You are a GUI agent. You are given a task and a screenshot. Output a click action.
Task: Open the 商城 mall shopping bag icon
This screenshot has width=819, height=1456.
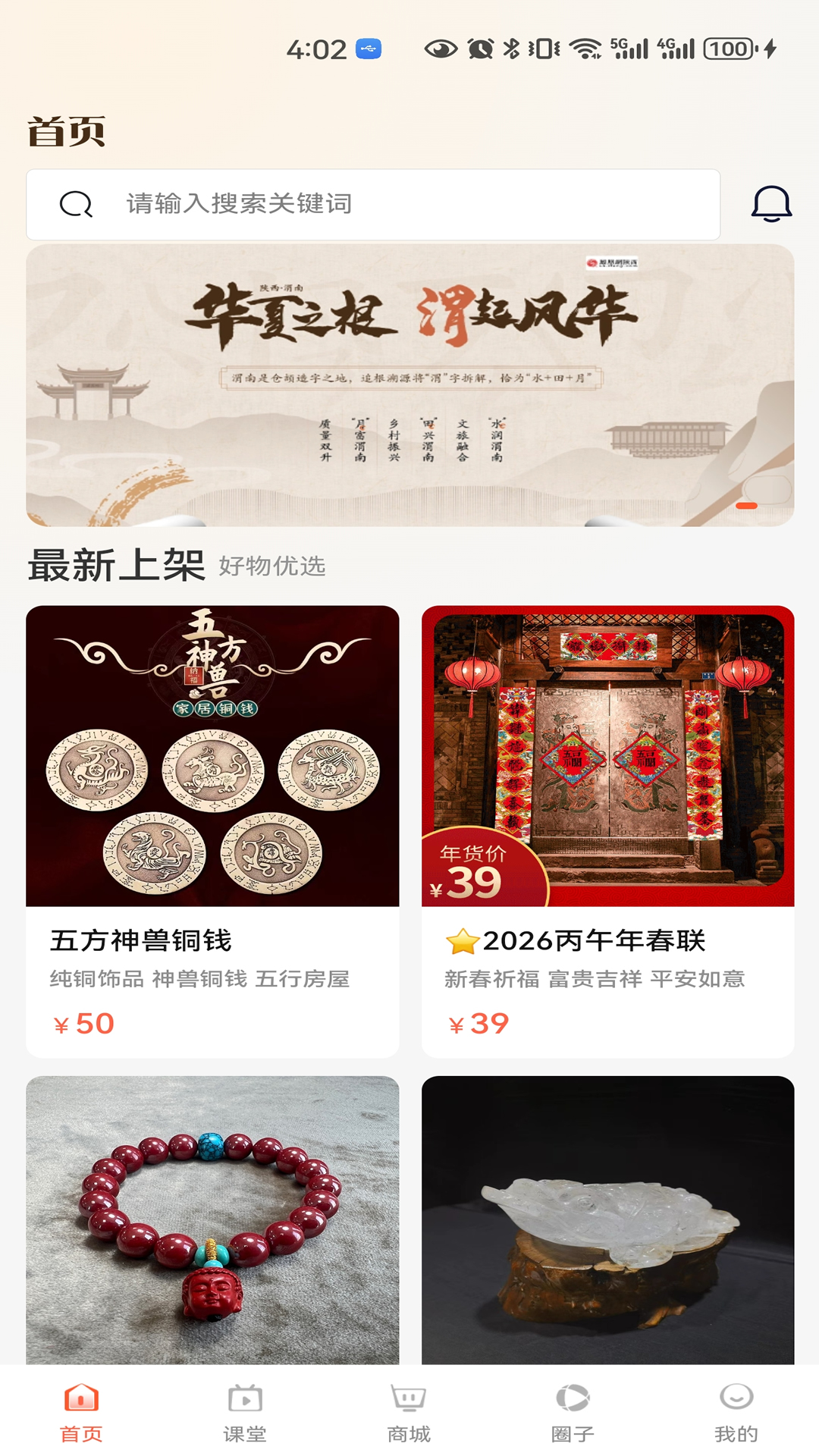click(x=408, y=1399)
